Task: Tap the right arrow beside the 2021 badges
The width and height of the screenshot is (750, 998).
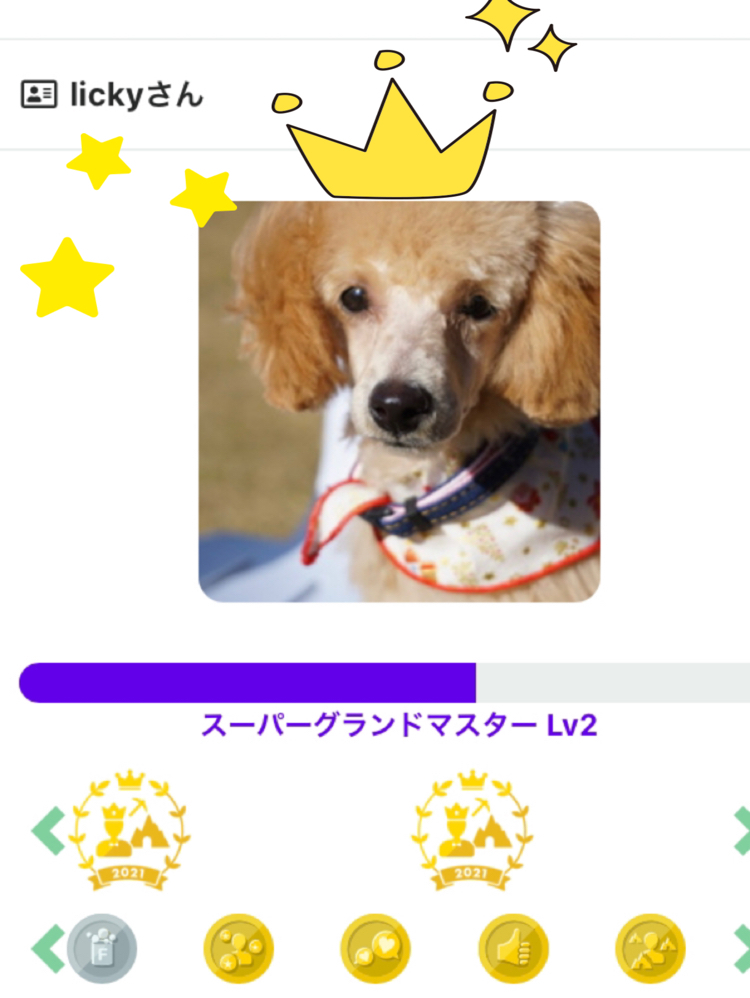Action: (742, 831)
